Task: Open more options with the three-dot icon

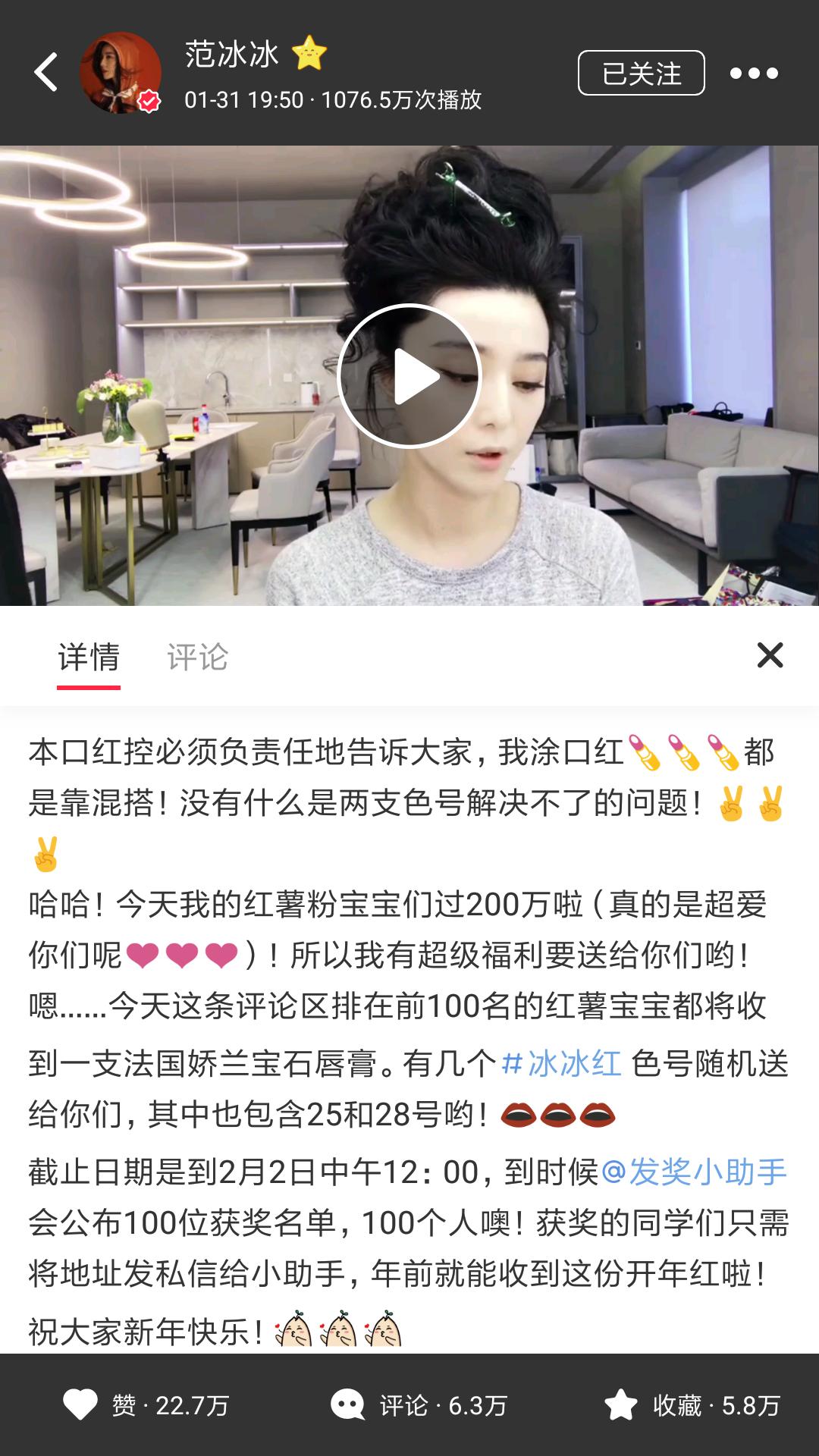Action: 753,72
